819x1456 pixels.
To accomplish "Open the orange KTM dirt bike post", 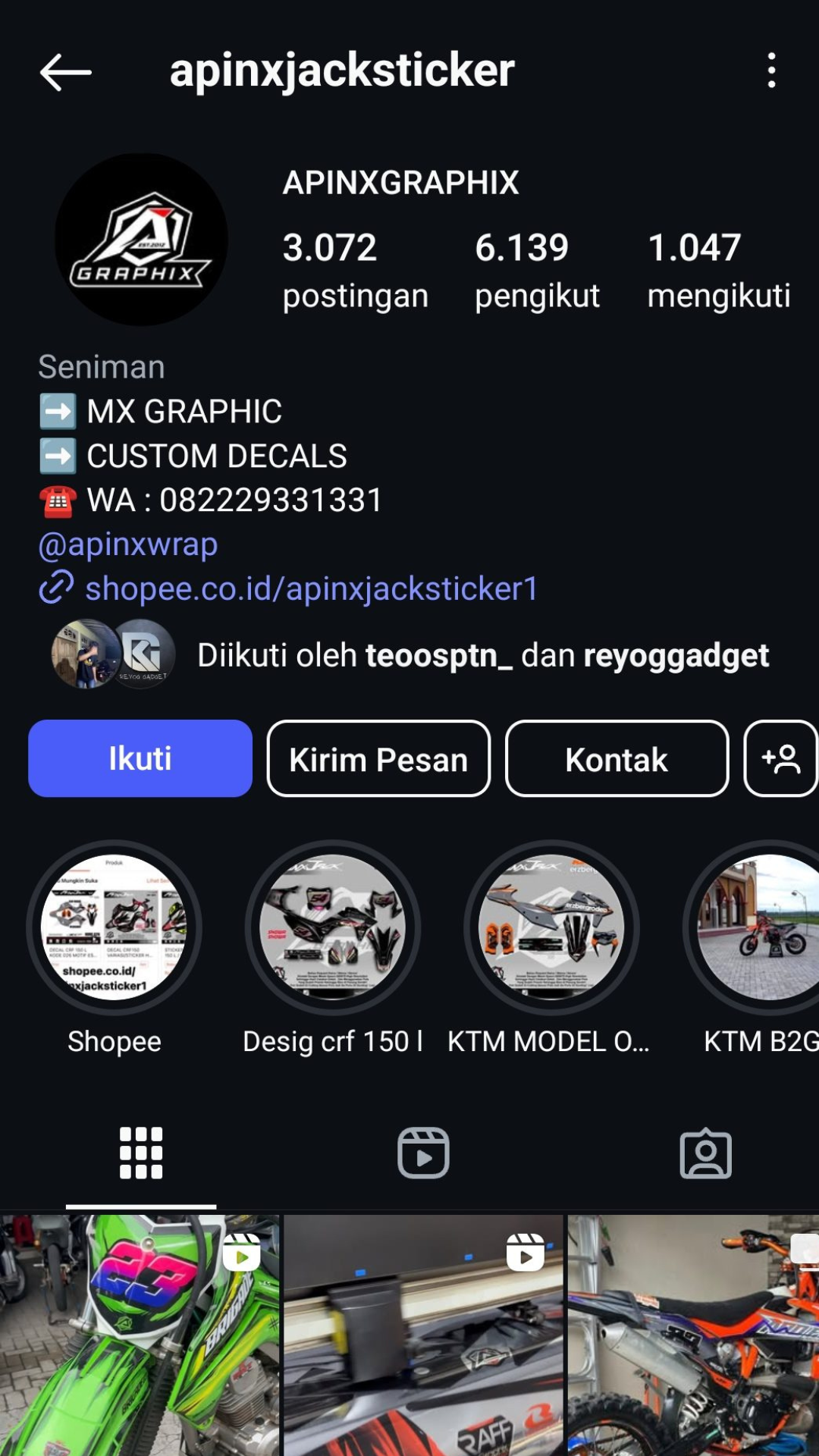I will tap(693, 1335).
